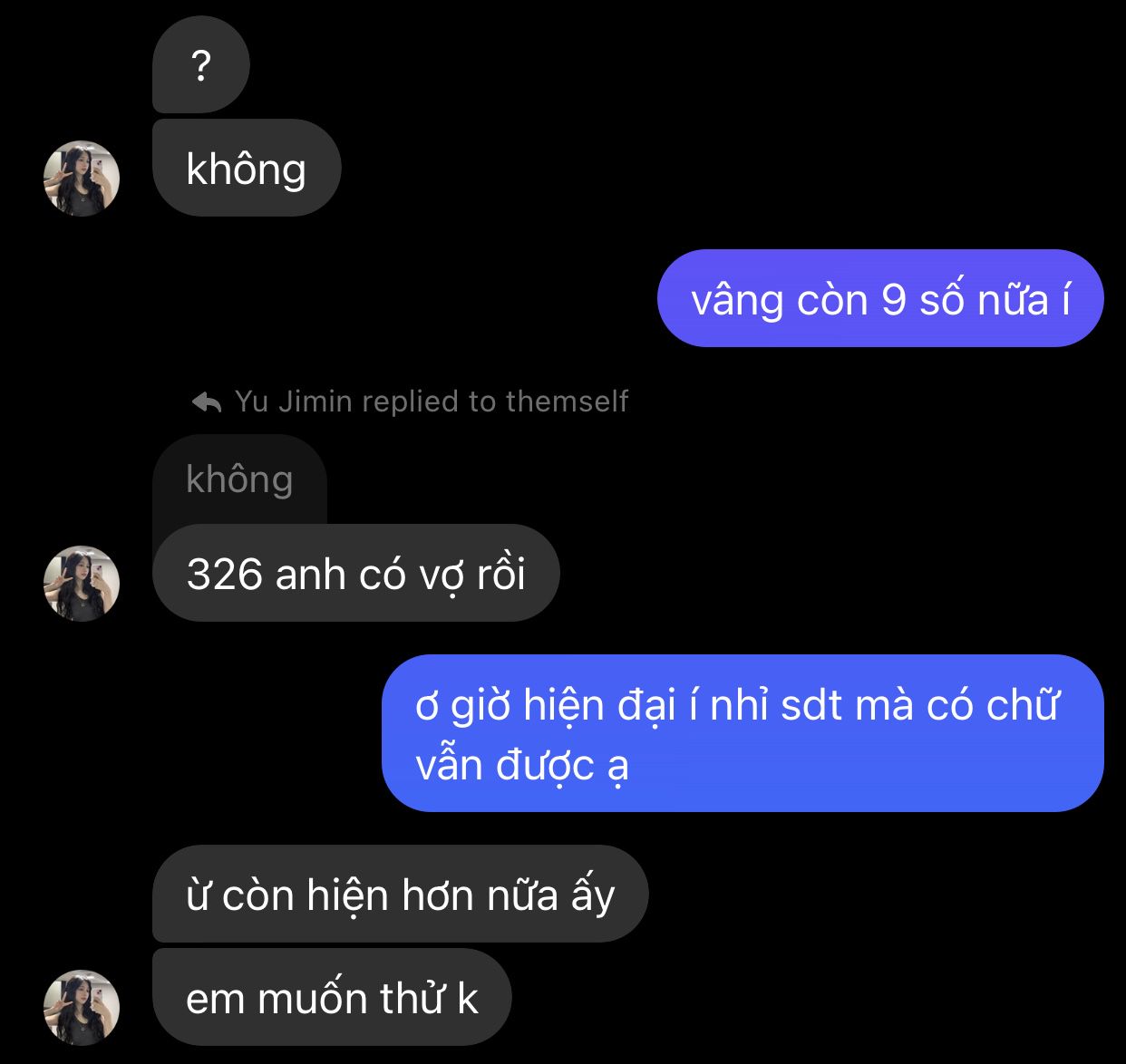
Task: Jump to the quoted "không" replied message
Action: [239, 479]
